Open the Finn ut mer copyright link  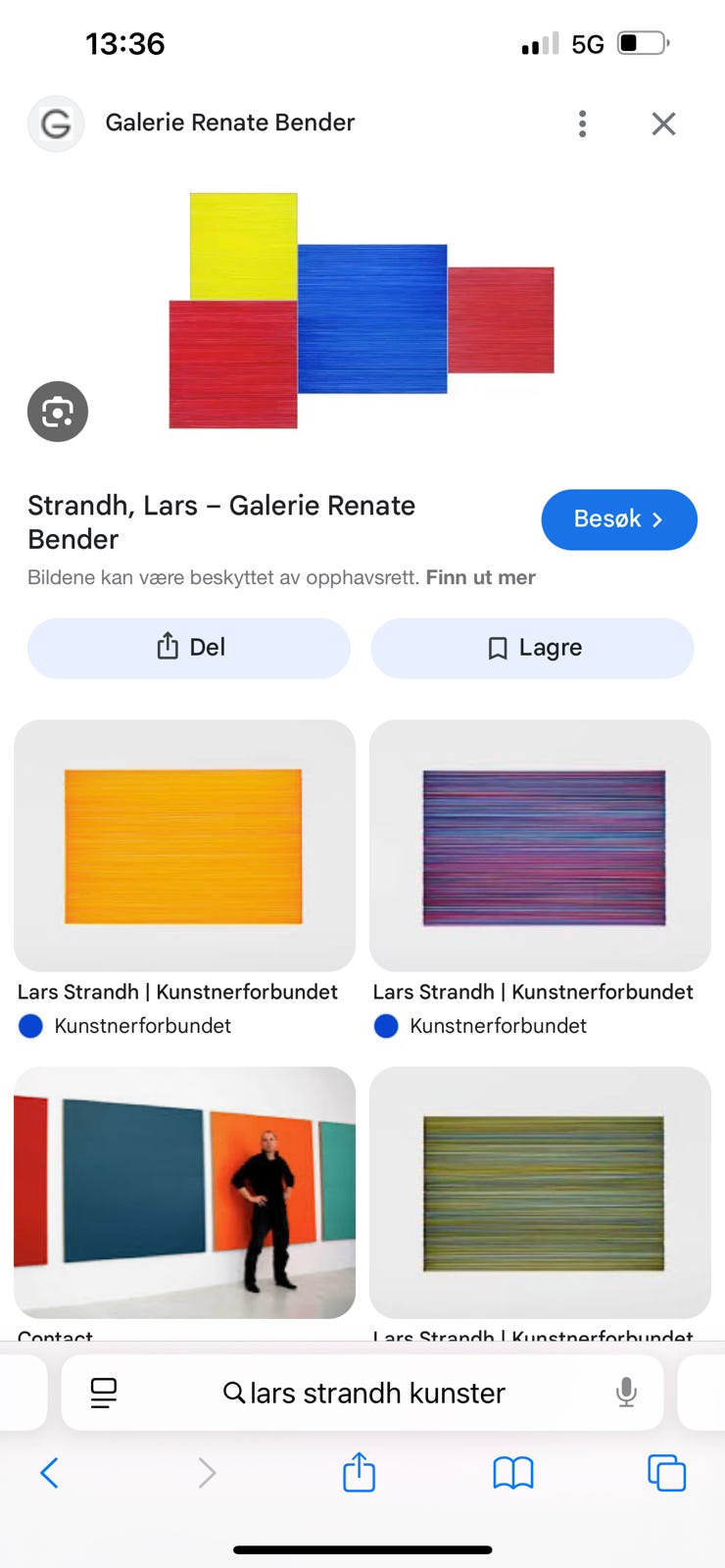[x=480, y=577]
